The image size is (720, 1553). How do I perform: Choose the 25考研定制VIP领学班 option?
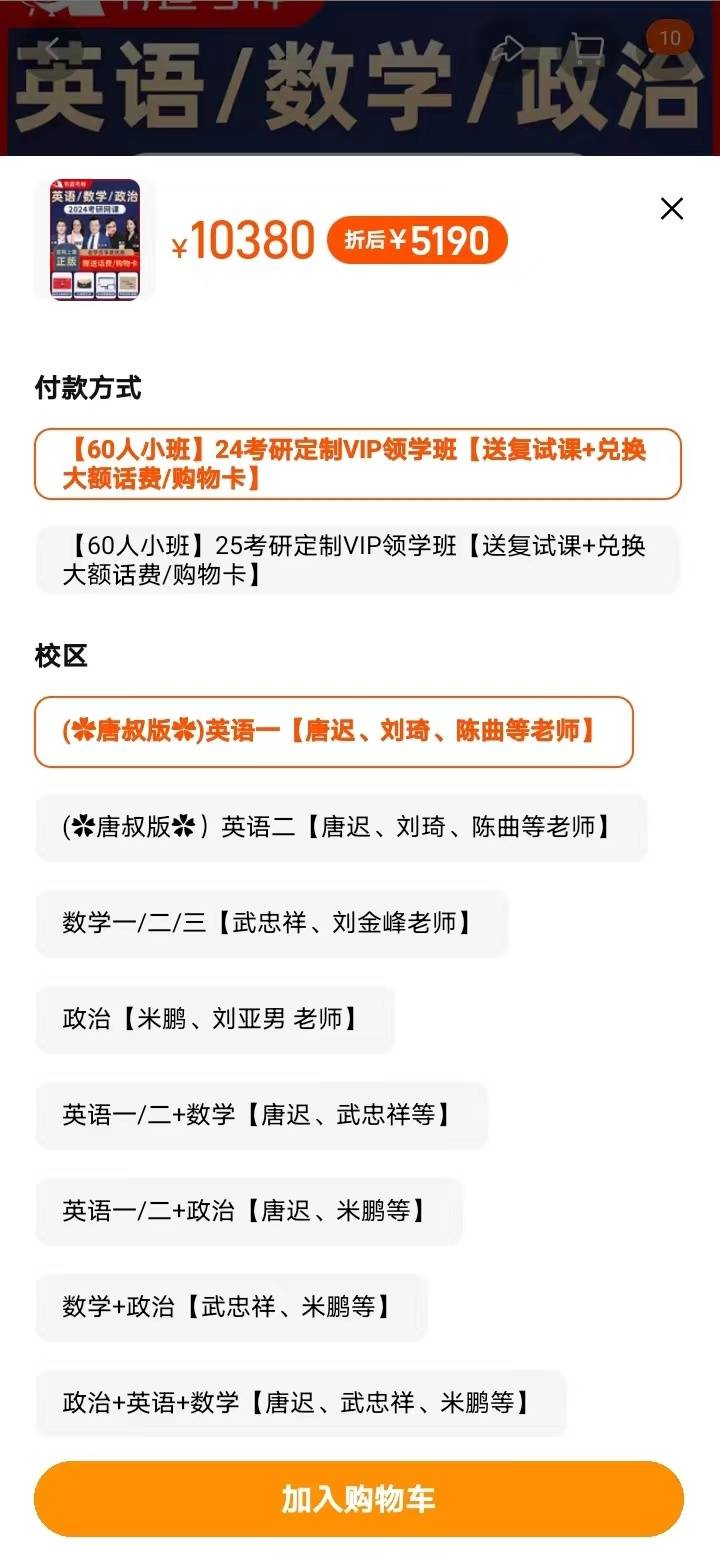point(357,560)
